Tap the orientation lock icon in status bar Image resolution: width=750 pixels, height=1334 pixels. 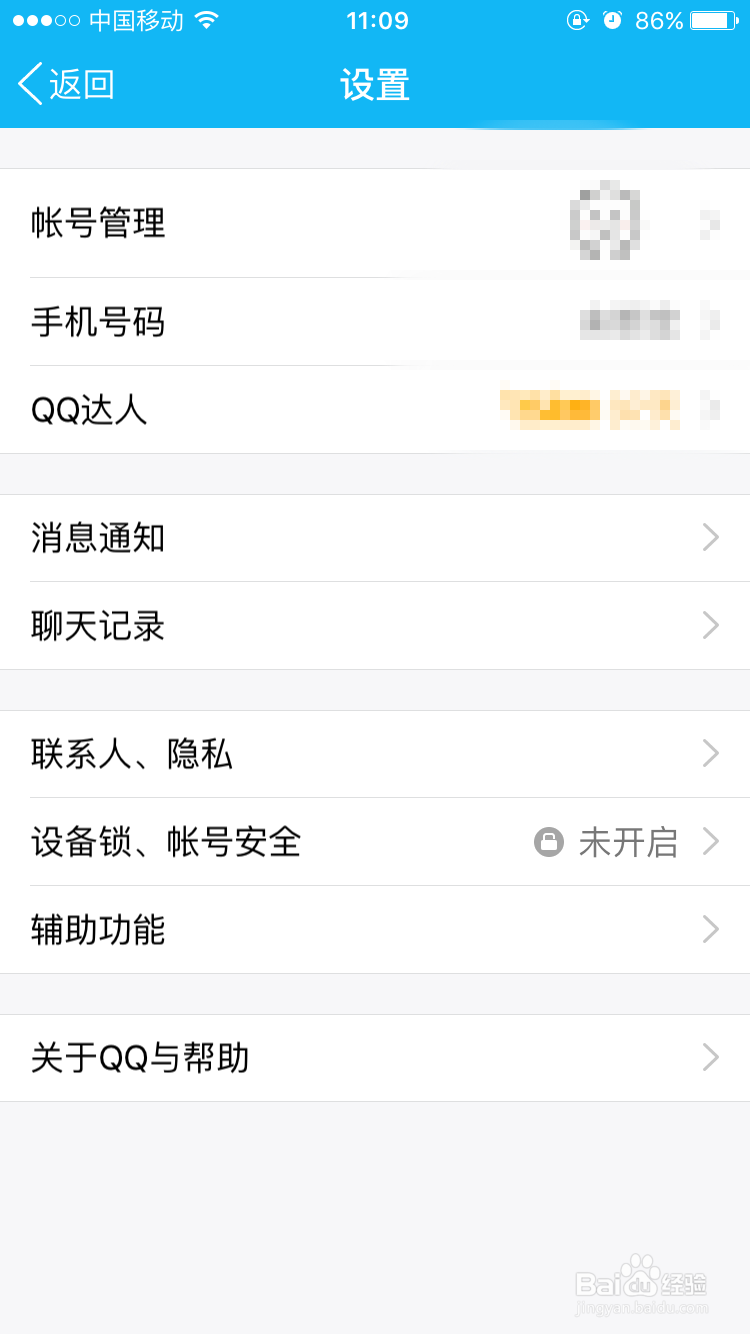pos(580,19)
